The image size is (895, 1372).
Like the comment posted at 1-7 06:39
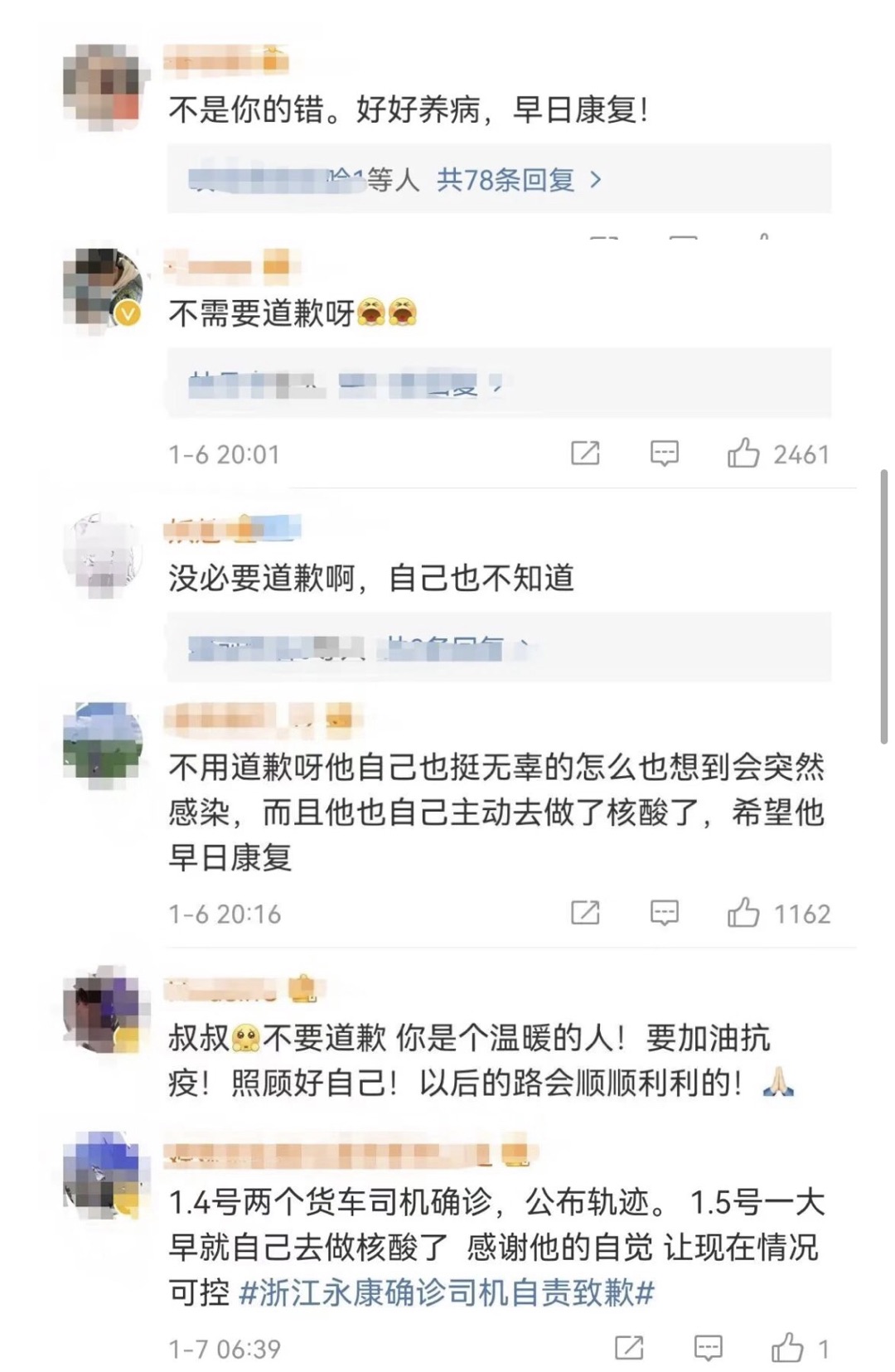(787, 1348)
